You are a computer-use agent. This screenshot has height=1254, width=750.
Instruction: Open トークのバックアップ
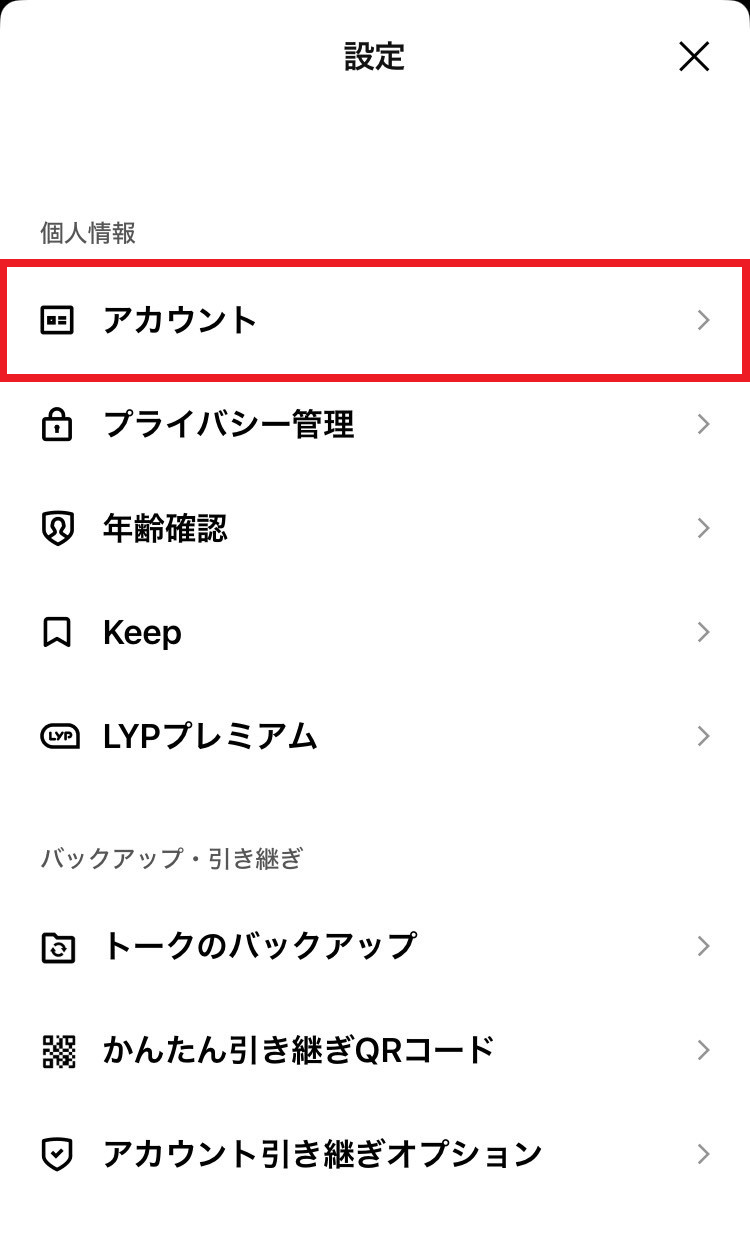(x=375, y=946)
